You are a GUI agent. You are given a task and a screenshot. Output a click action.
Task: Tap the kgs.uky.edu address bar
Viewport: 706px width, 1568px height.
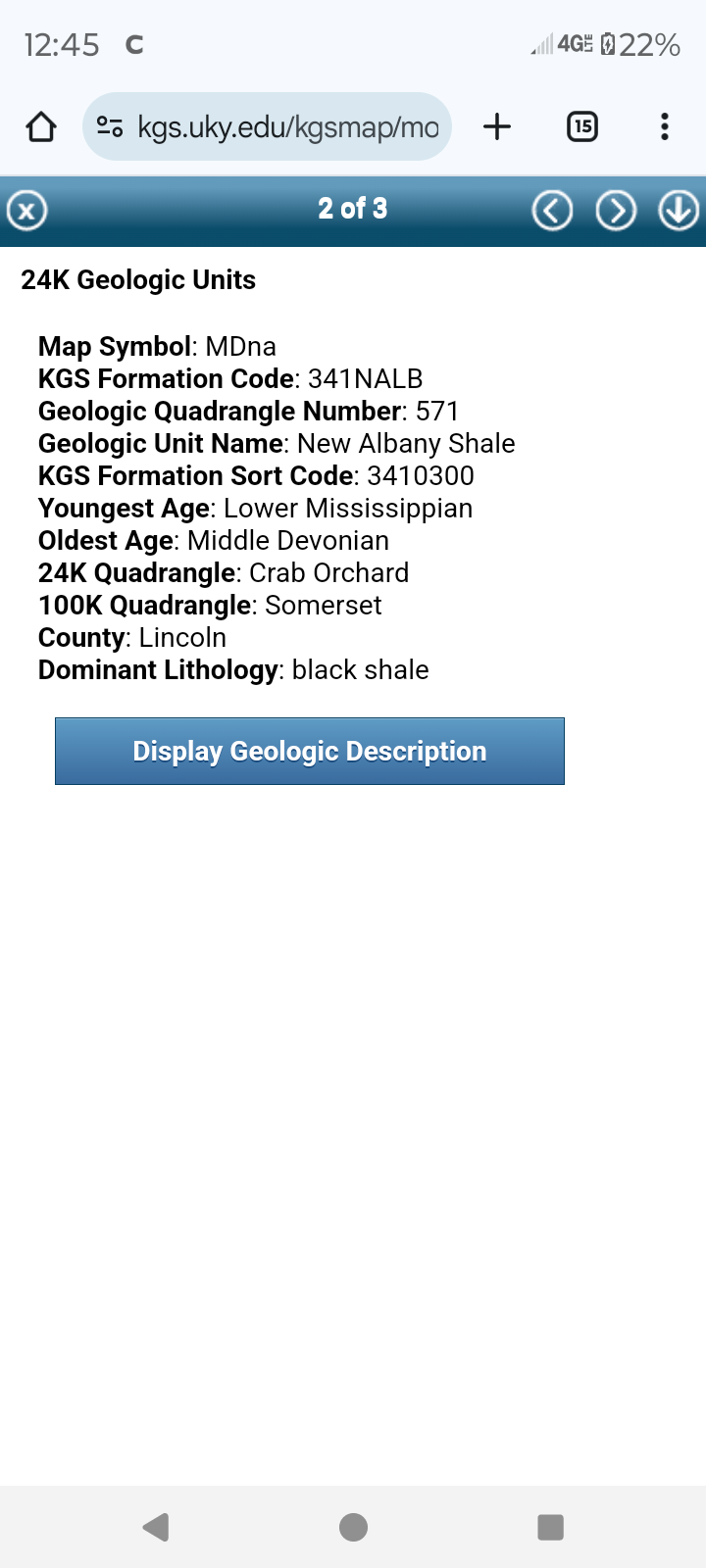tap(267, 126)
